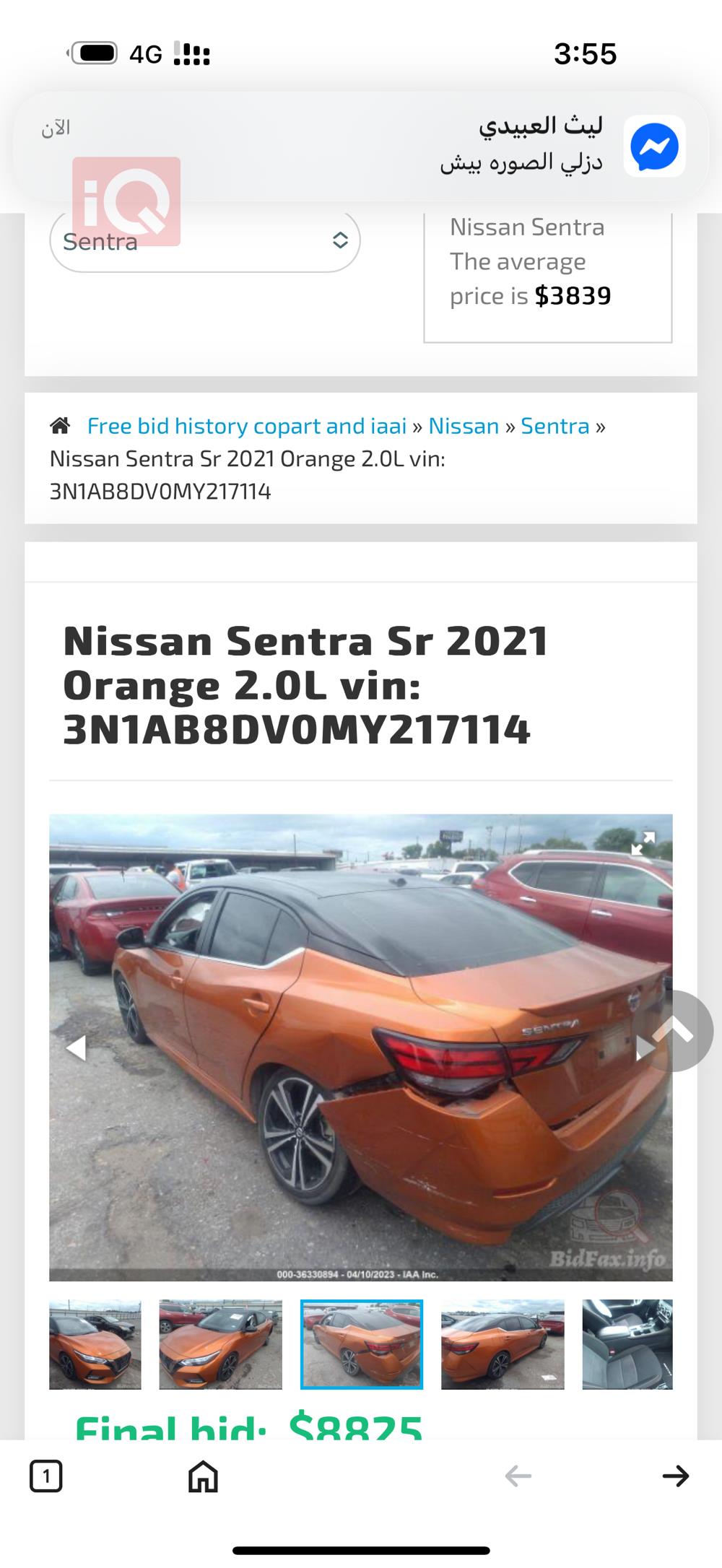Open the Nissan breadcrumb link
This screenshot has height=1568, width=722.
463,426
